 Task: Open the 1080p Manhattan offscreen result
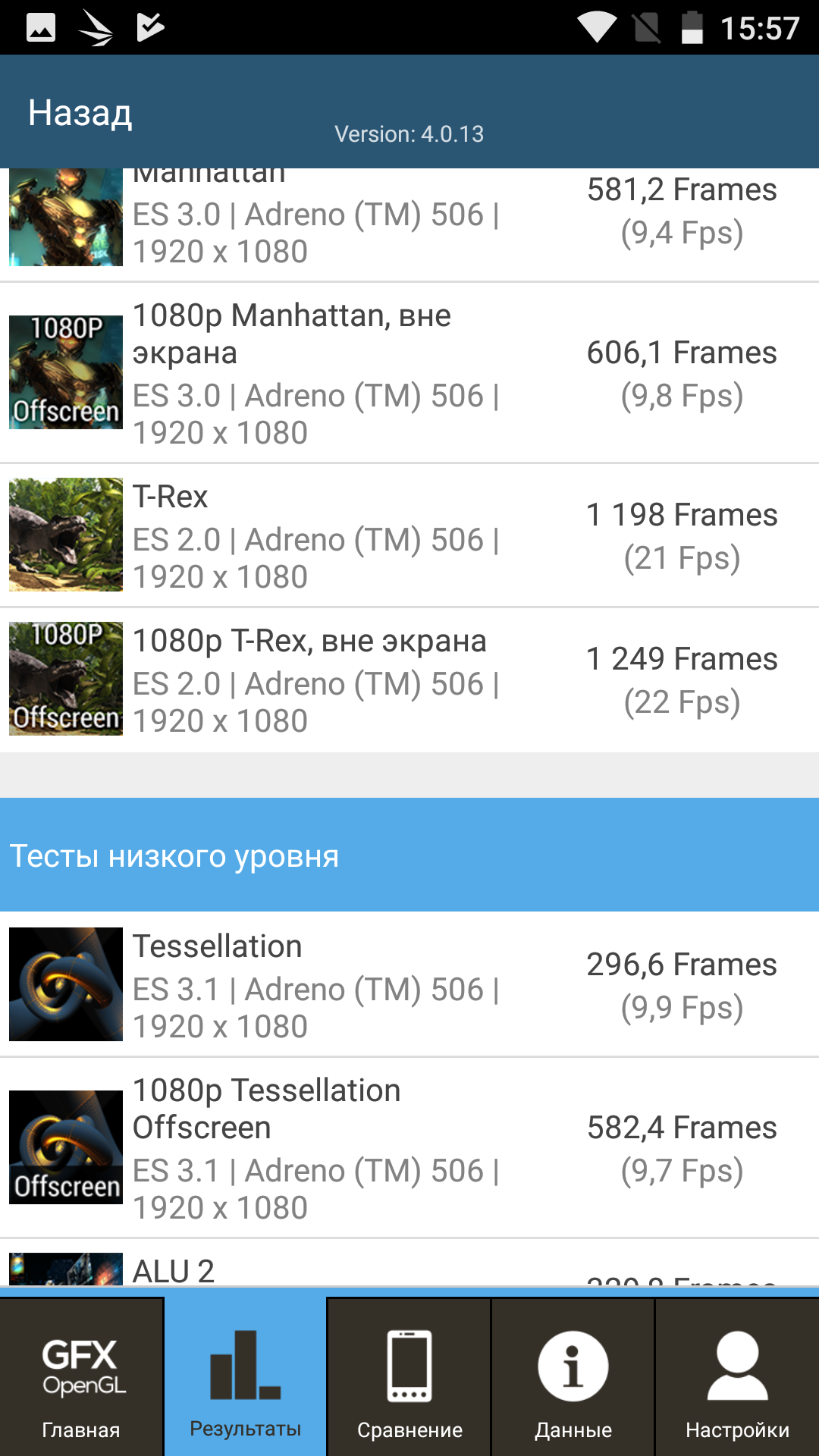(409, 373)
